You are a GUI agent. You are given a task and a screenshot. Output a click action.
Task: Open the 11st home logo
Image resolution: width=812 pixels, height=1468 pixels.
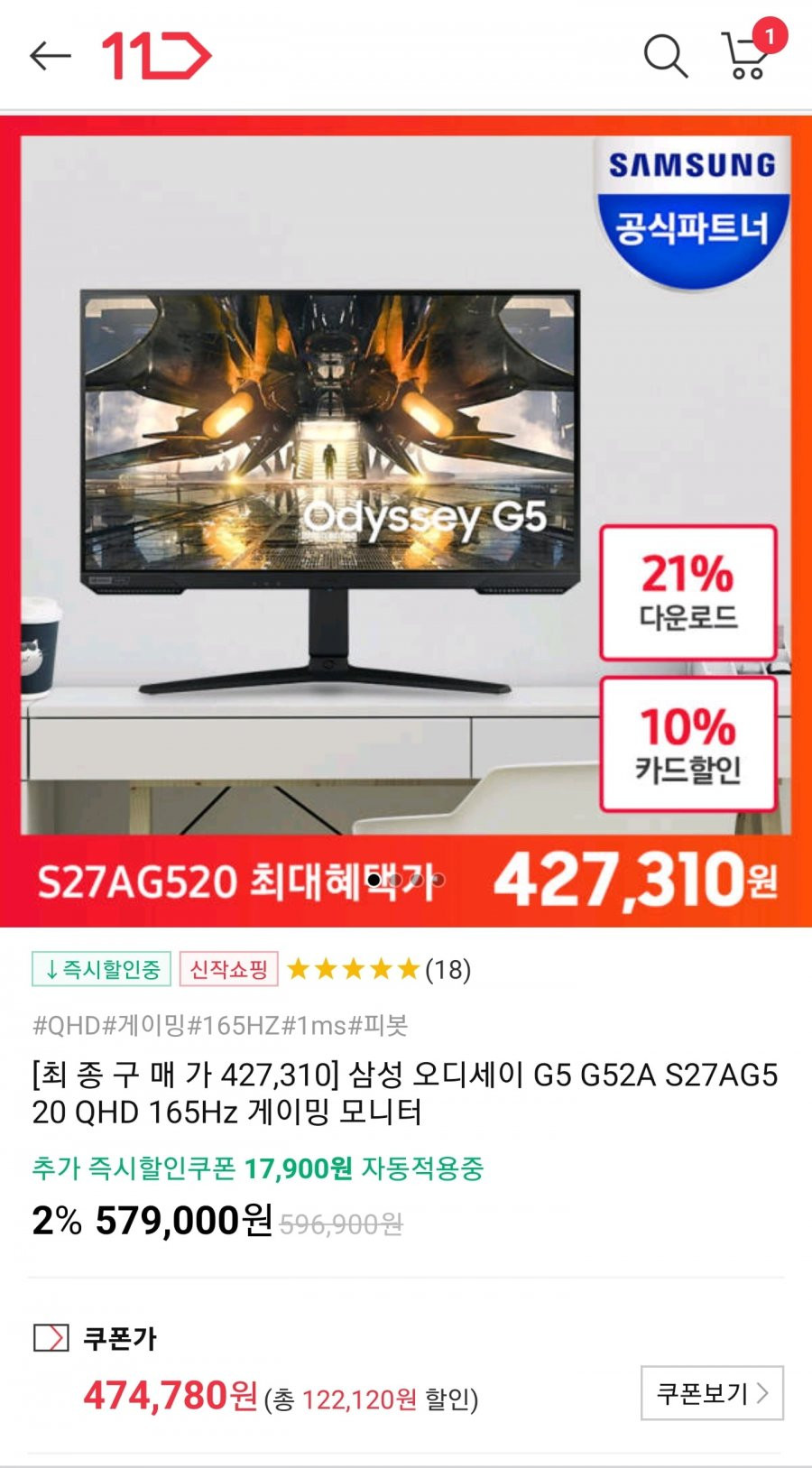[x=157, y=56]
